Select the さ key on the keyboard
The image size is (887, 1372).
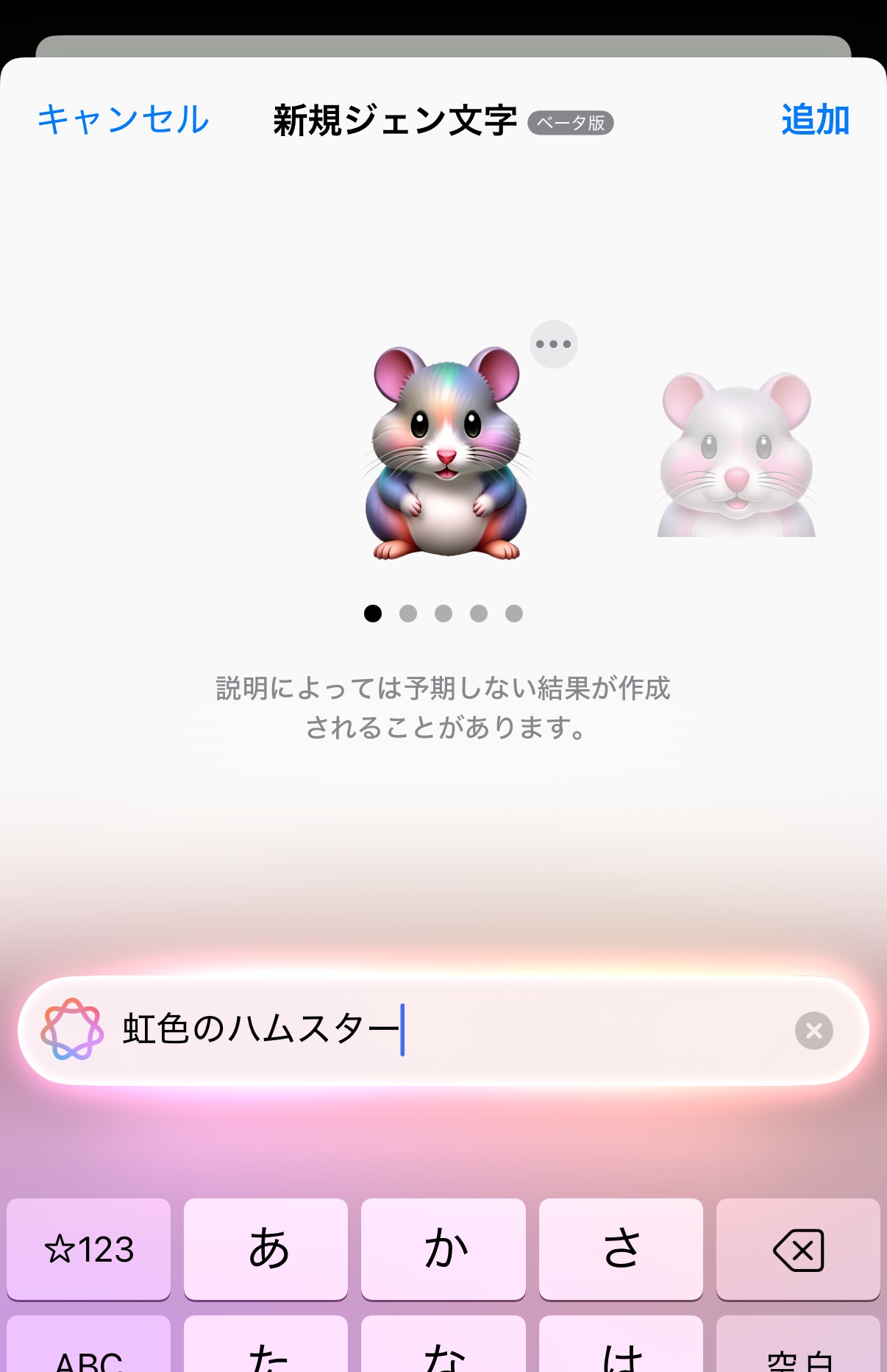[621, 1250]
